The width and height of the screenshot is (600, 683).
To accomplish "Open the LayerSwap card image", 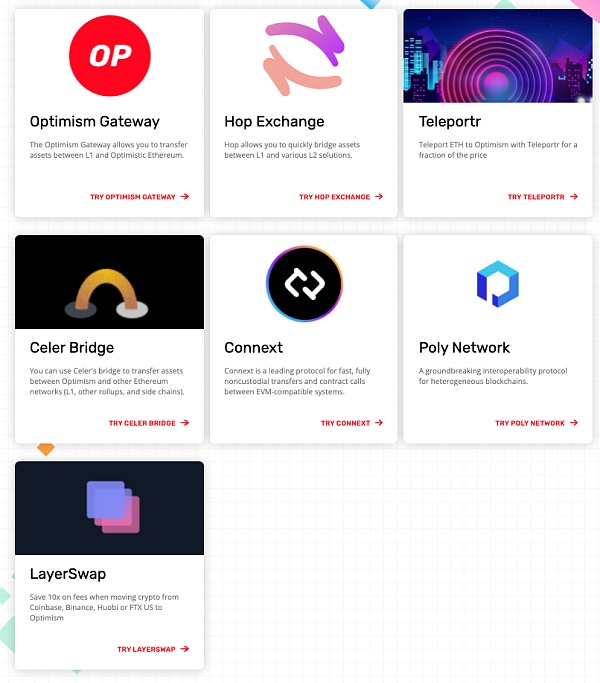I will [110, 508].
